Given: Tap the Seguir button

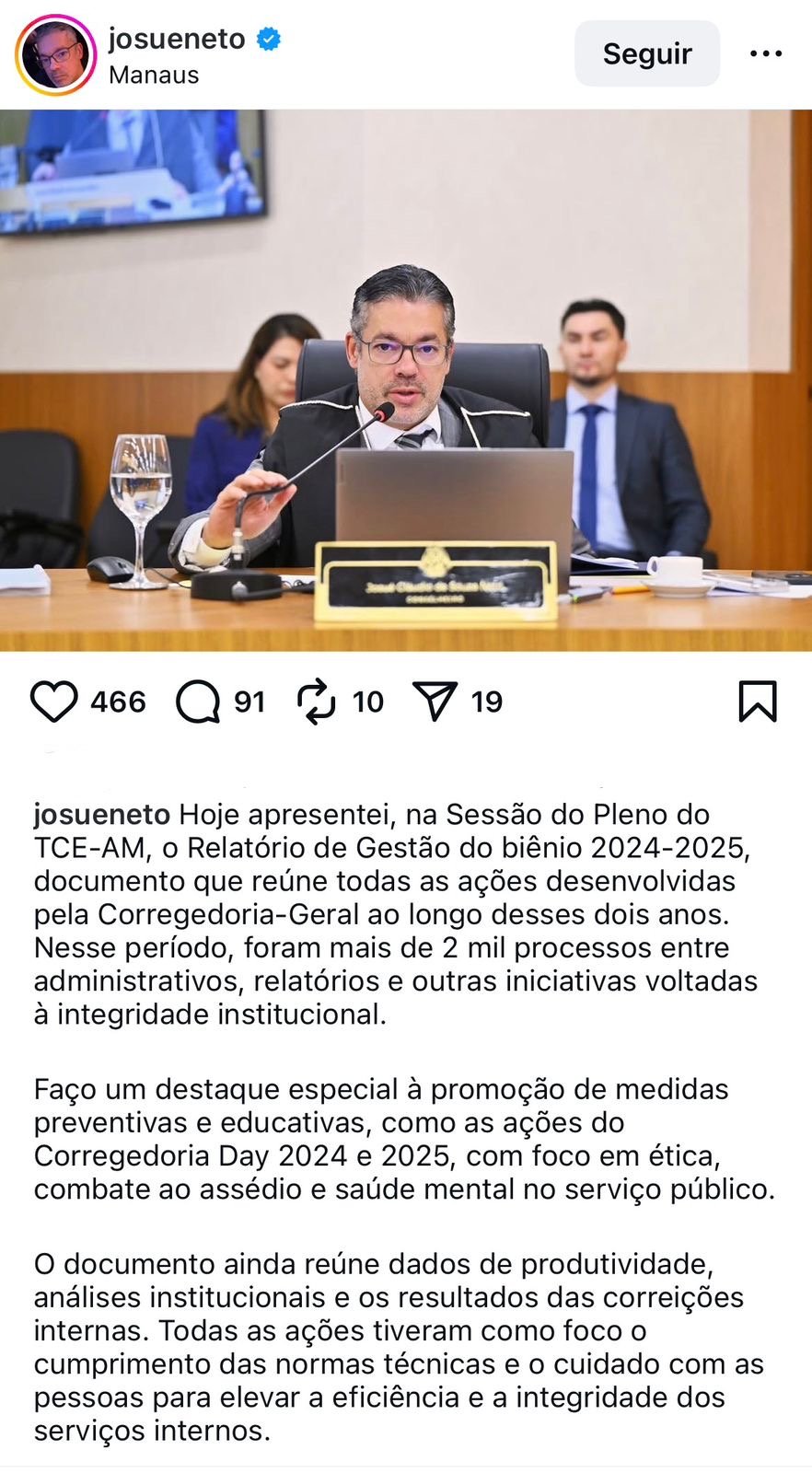Looking at the screenshot, I should tap(646, 53).
